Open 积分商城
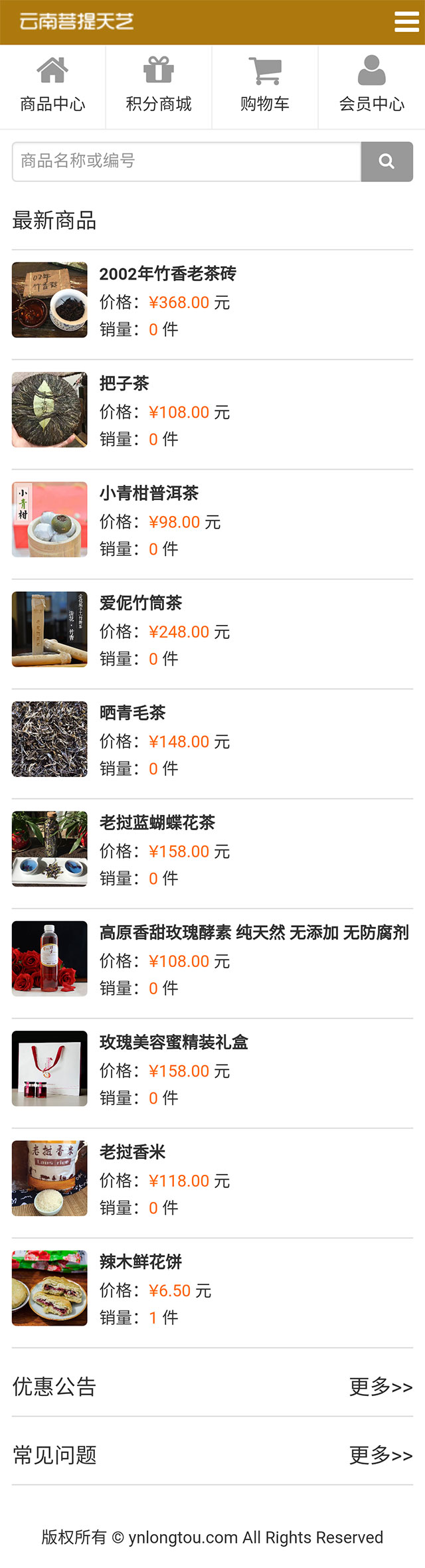Screen dimensions: 425x1568 pyautogui.click(x=159, y=86)
